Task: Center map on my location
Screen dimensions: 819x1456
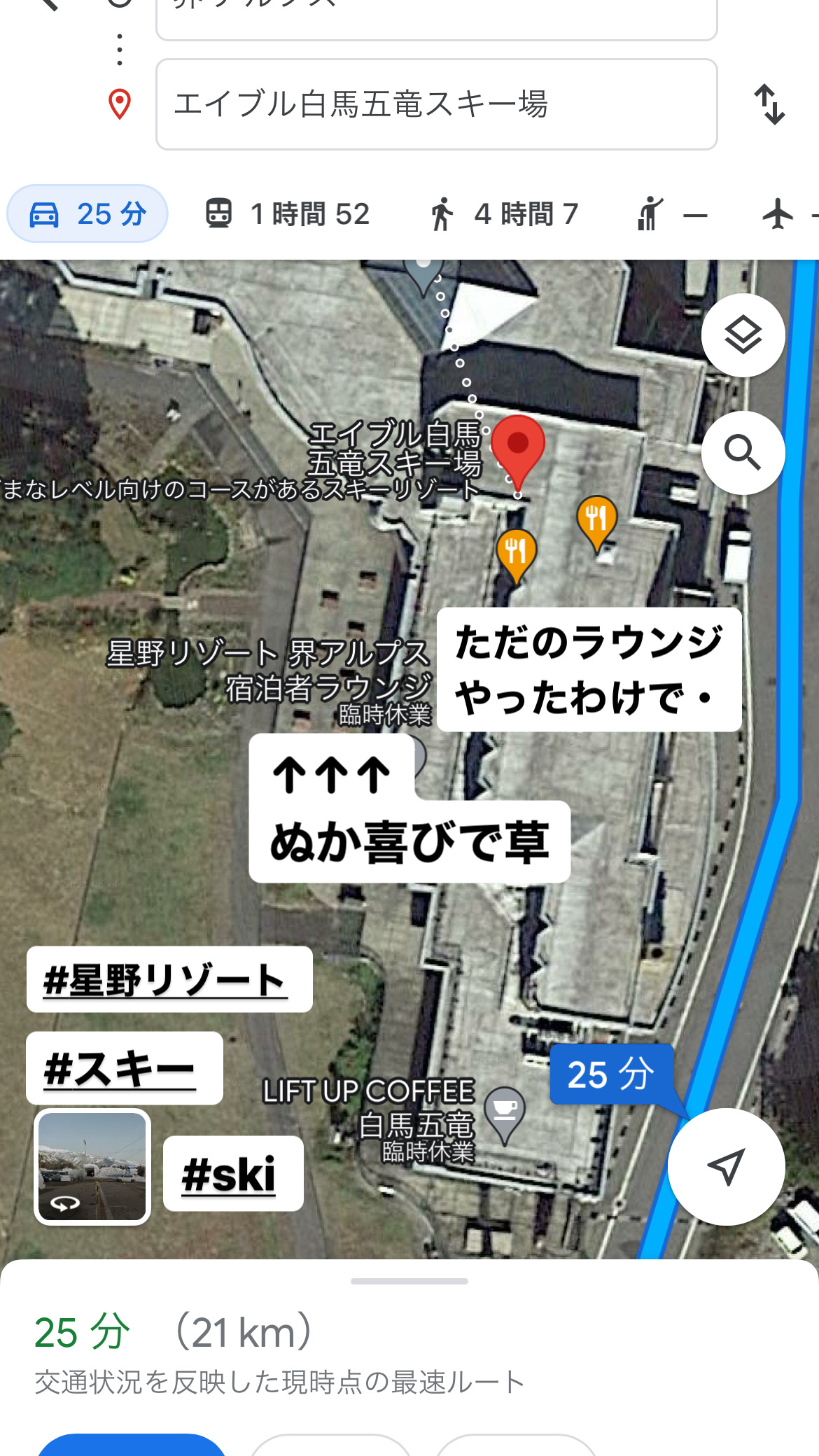Action: pos(726,1166)
